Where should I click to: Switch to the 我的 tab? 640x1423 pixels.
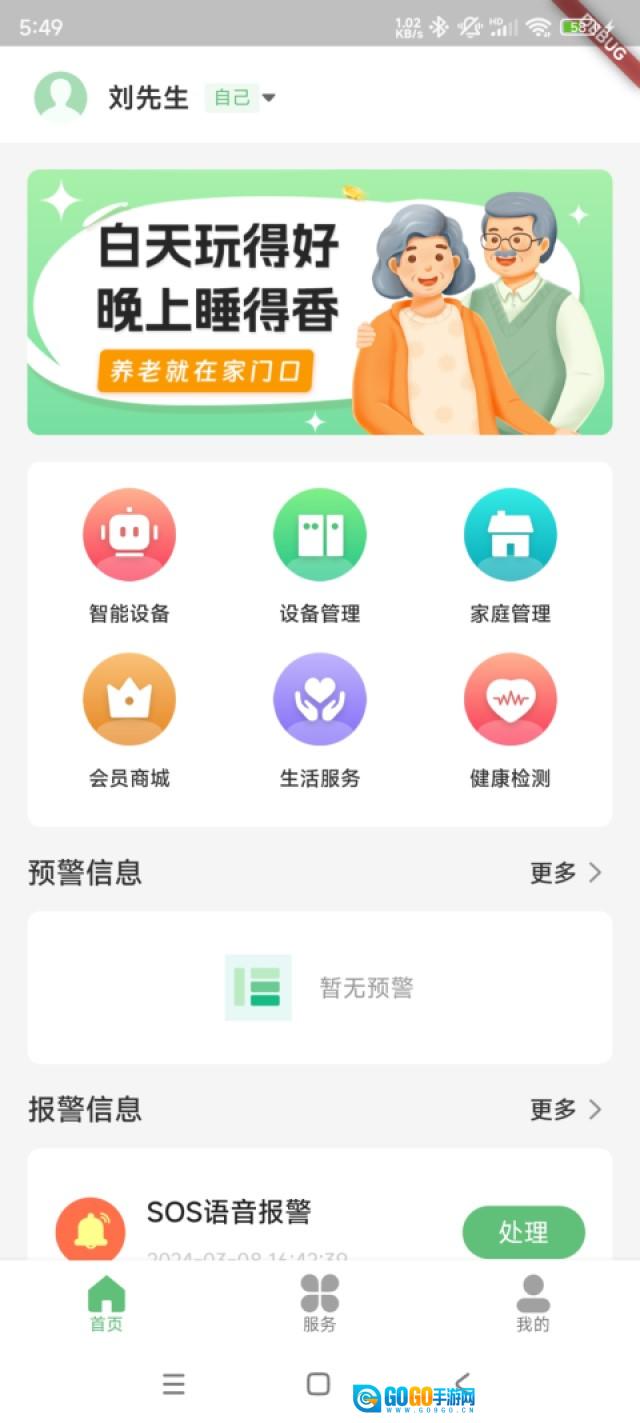point(532,1303)
